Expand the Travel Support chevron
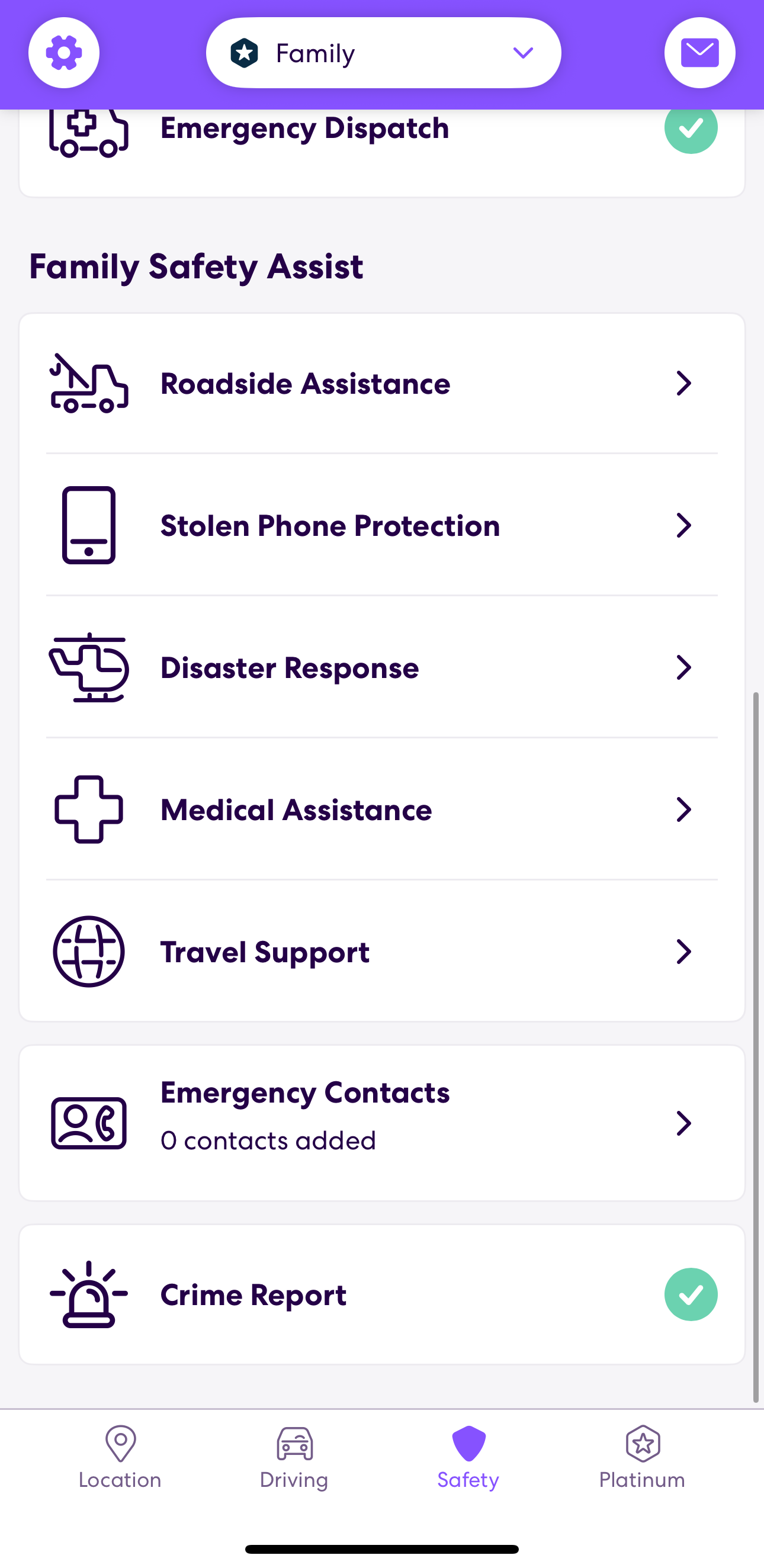Viewport: 764px width, 1568px height. (683, 952)
